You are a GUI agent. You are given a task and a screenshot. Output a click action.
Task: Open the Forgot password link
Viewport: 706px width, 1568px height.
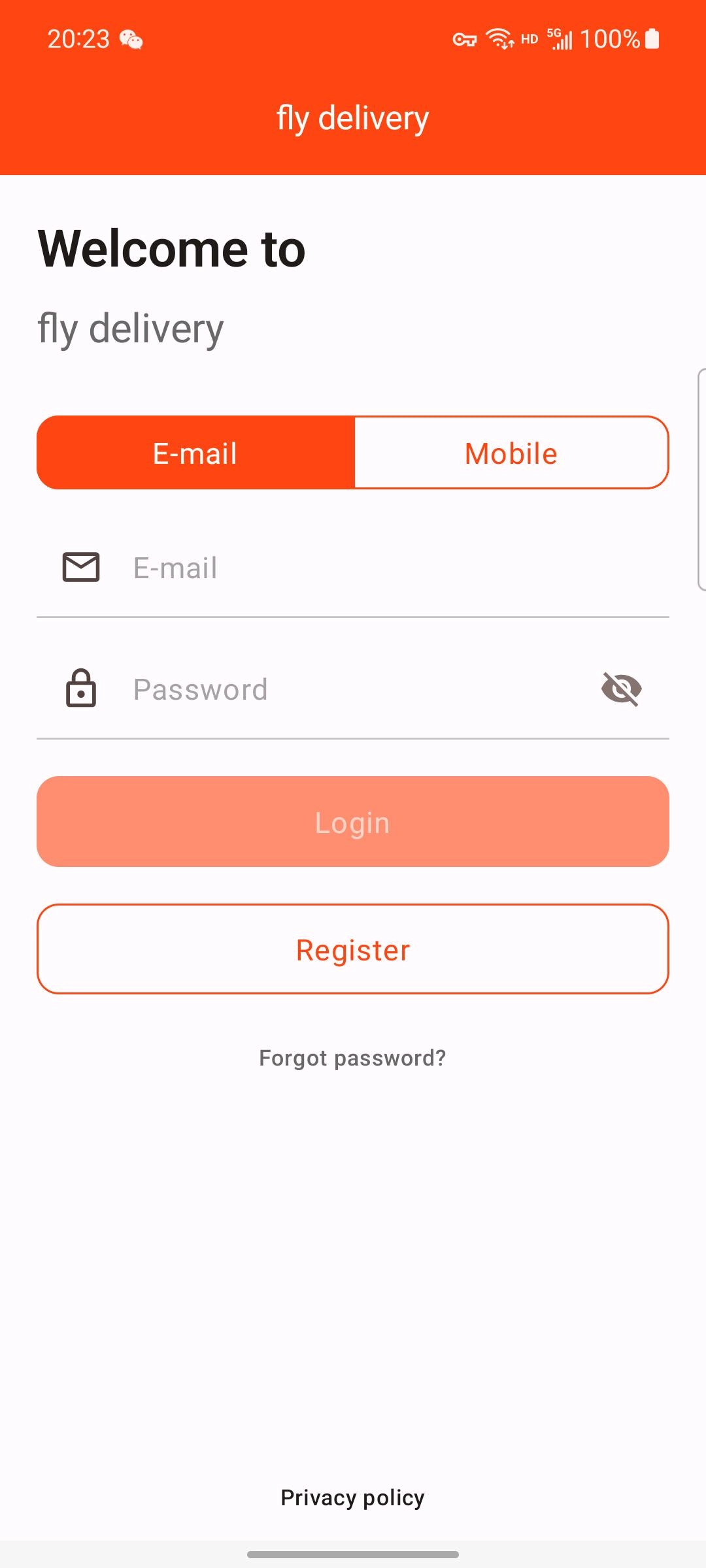coord(353,1058)
